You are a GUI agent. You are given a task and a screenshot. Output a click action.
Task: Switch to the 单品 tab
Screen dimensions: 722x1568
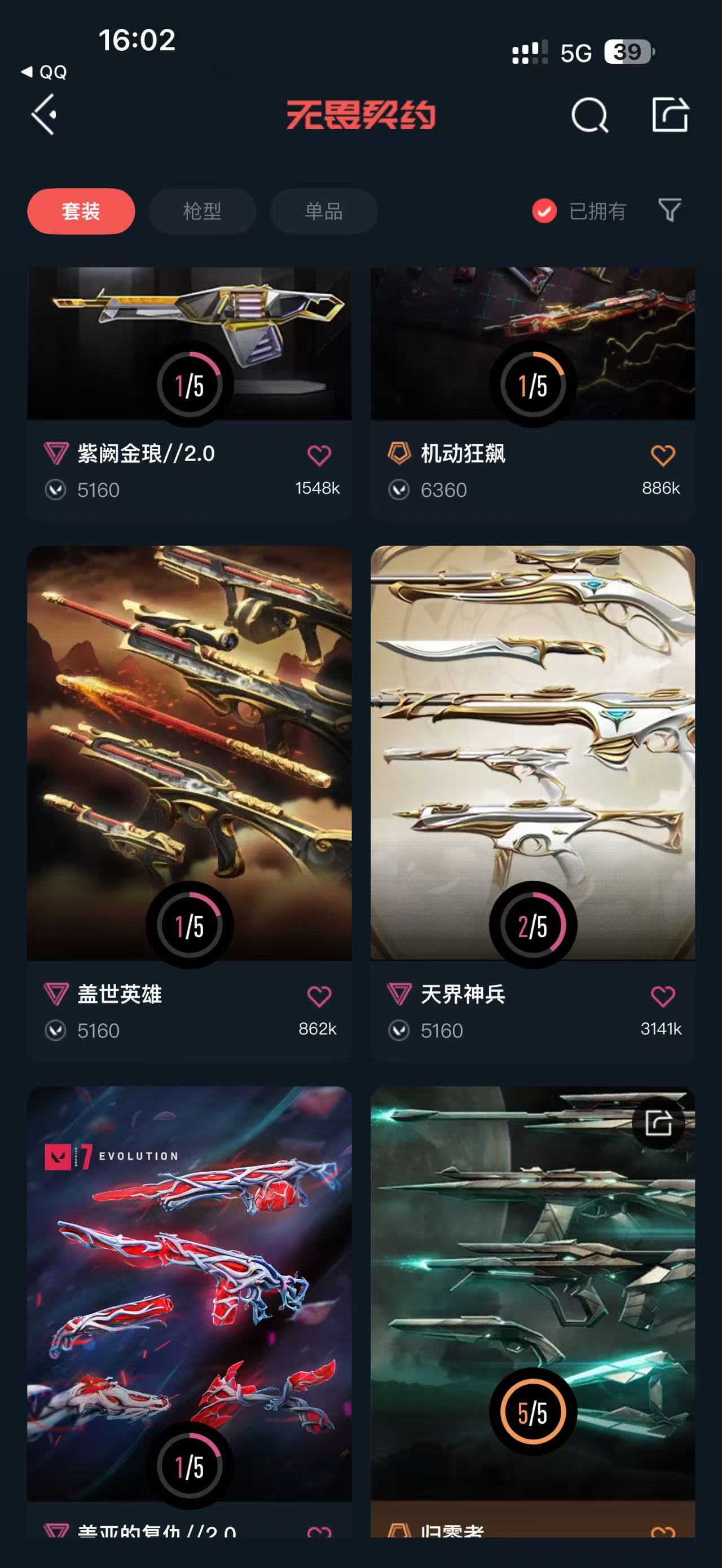coord(324,211)
